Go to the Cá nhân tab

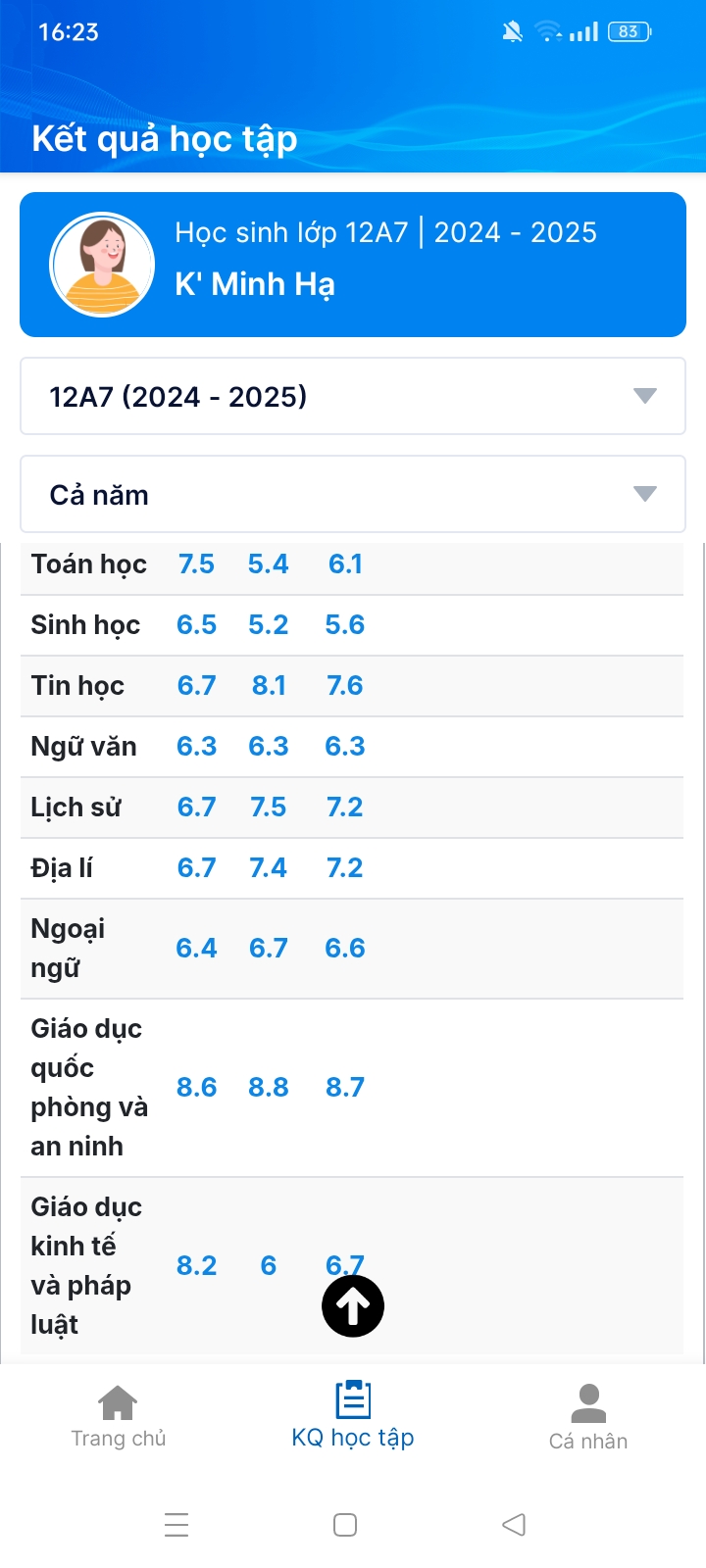[x=588, y=1417]
